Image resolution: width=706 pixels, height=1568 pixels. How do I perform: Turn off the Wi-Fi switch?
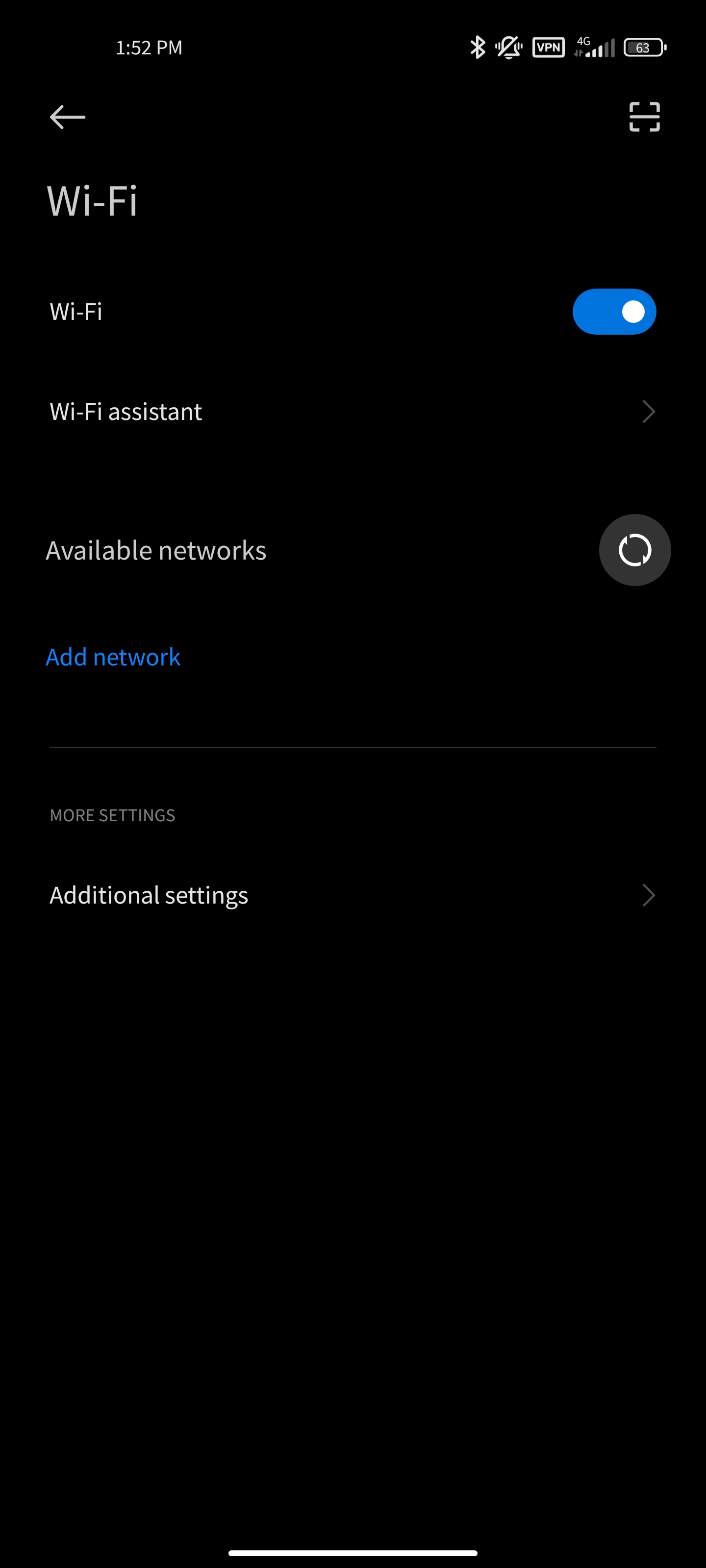(614, 312)
